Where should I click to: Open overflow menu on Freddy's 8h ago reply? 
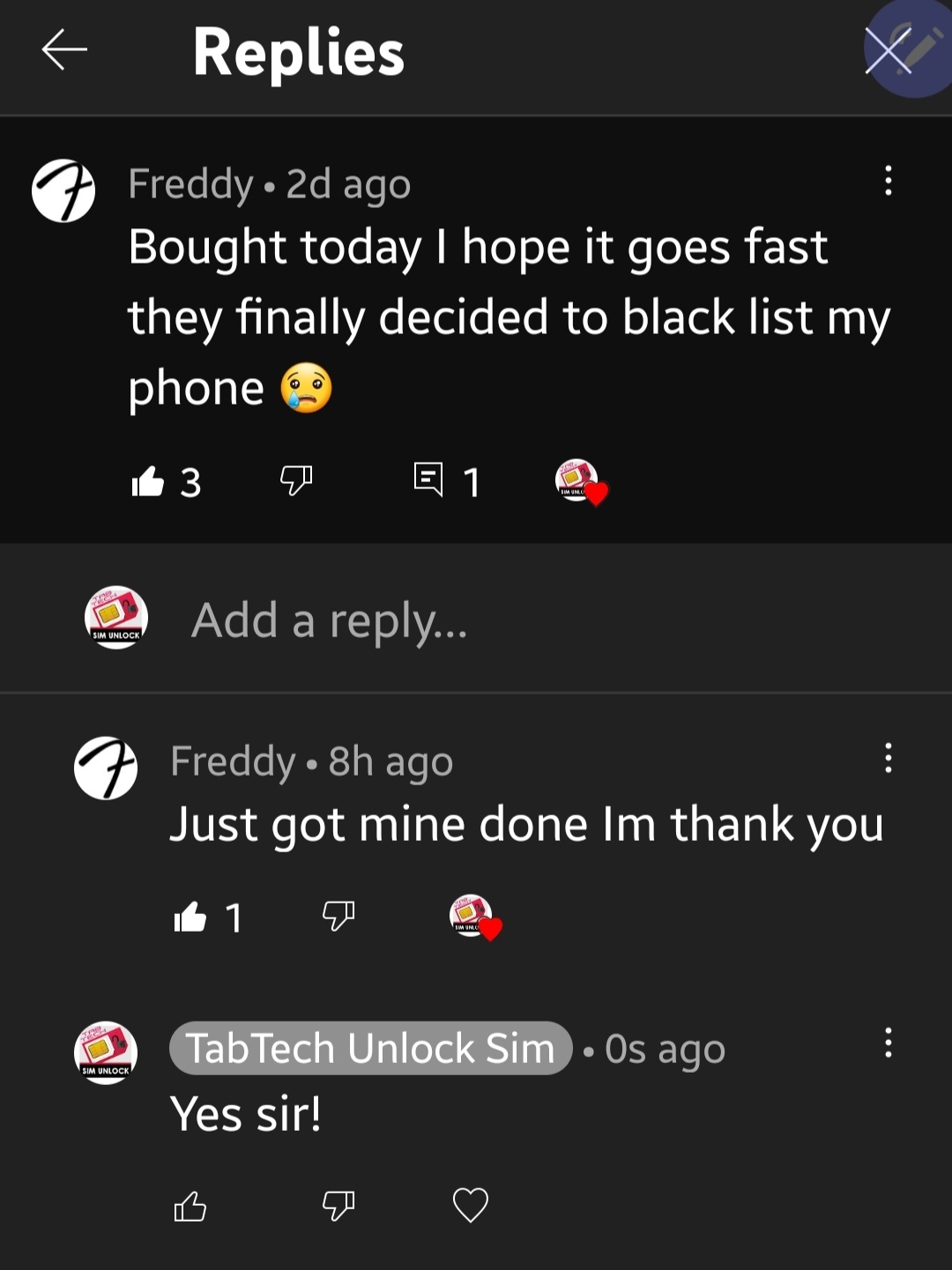click(x=888, y=758)
